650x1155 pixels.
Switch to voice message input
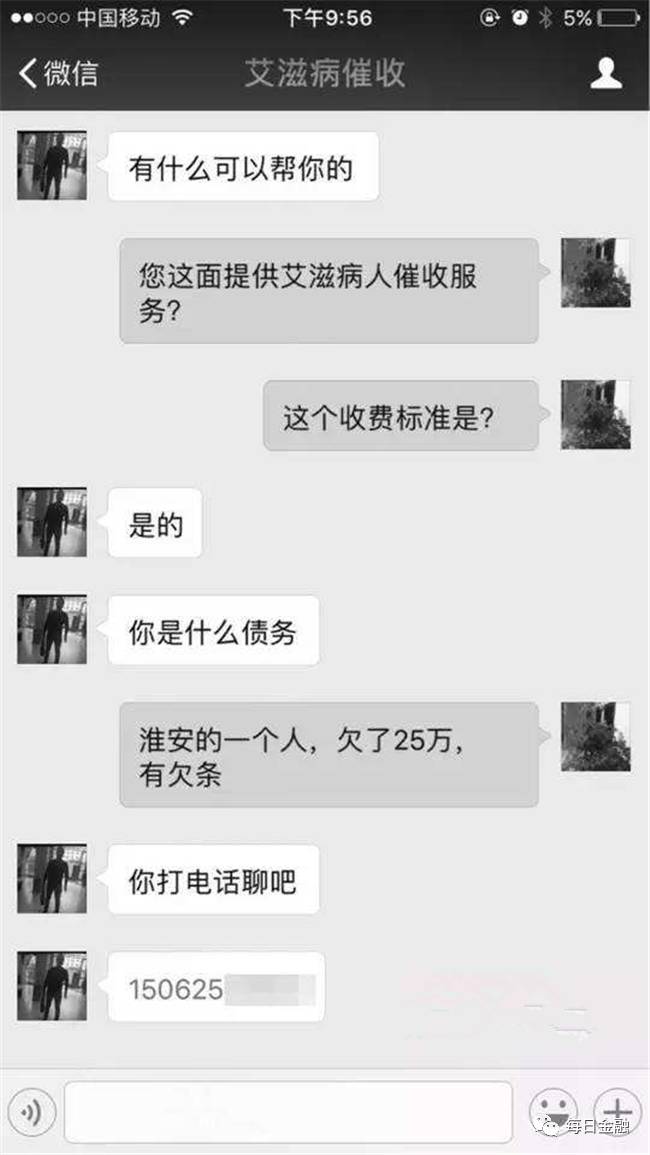[31, 1110]
